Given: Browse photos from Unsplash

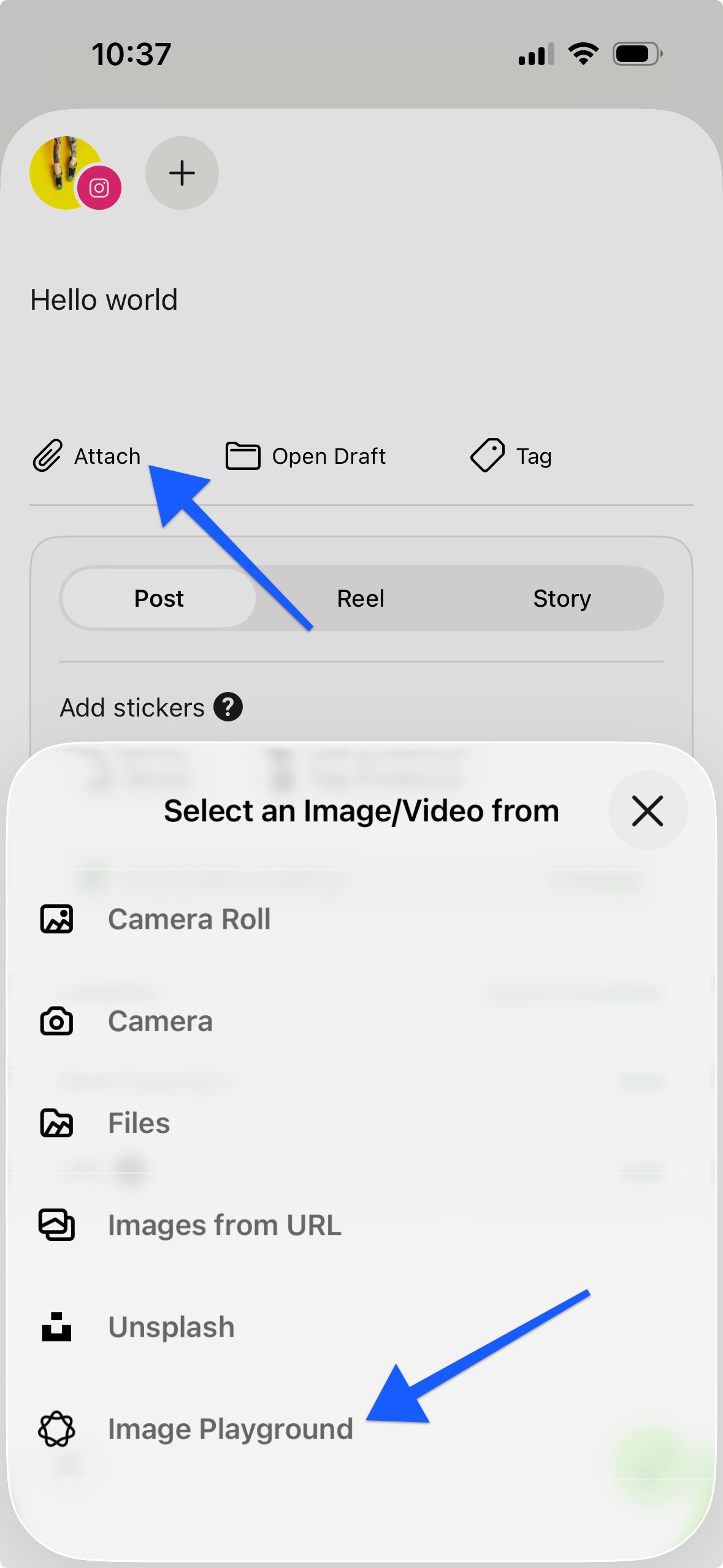Looking at the screenshot, I should [x=170, y=1327].
